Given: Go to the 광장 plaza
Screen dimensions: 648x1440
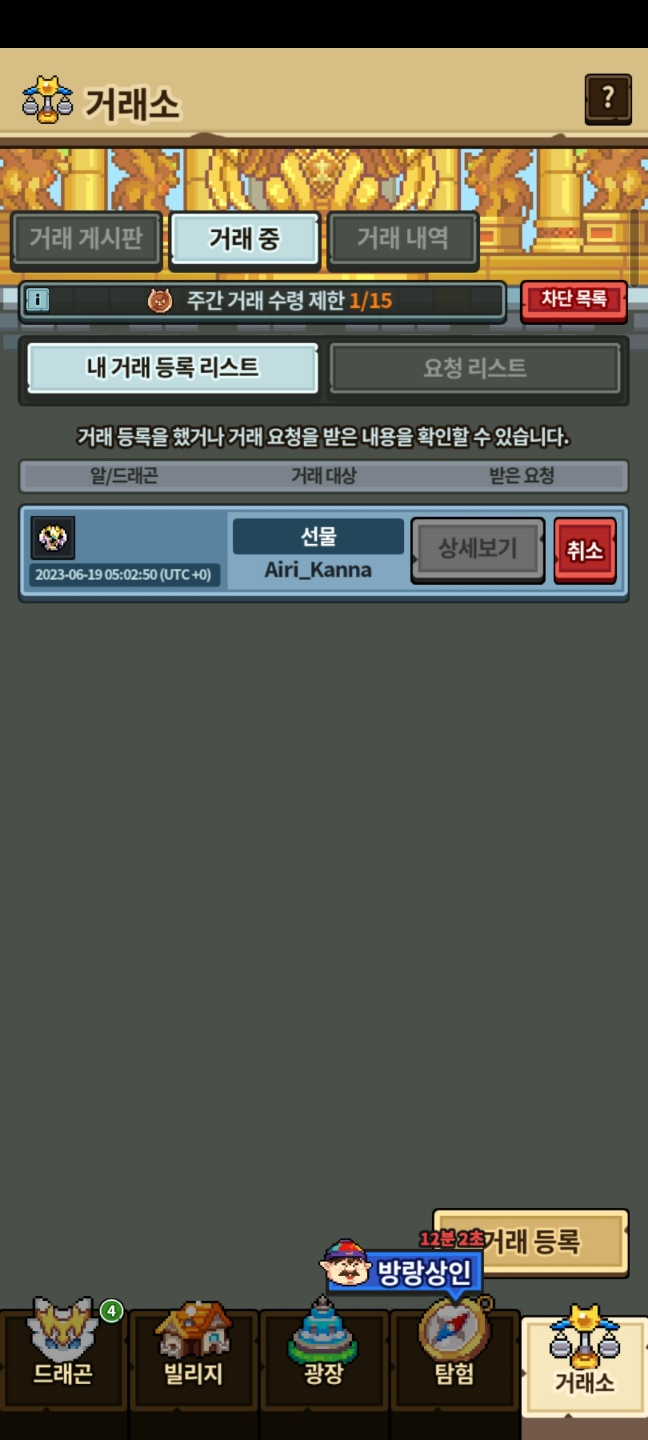Looking at the screenshot, I should (323, 1349).
